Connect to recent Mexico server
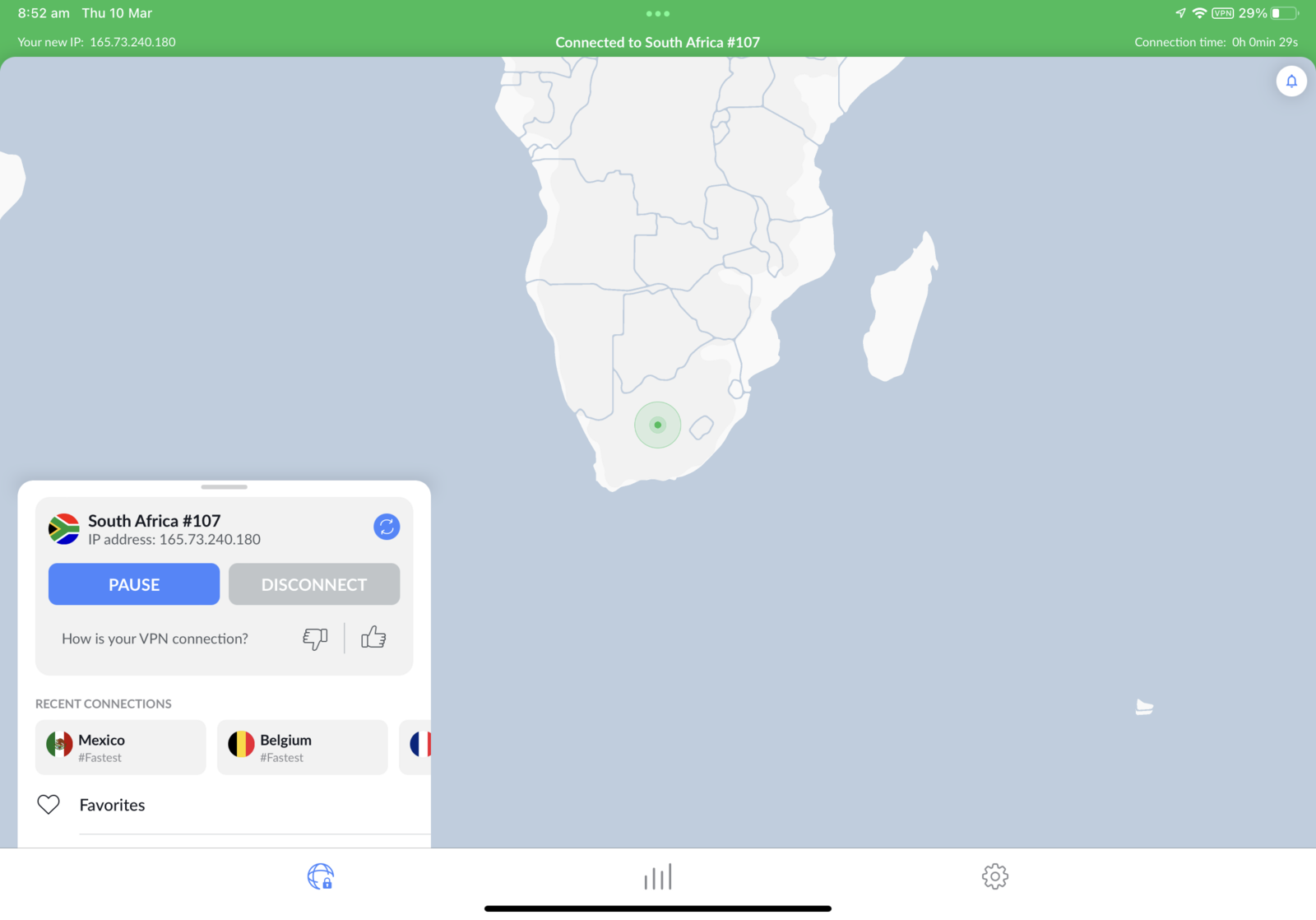Screen dimensions: 1316x920 click(121, 747)
